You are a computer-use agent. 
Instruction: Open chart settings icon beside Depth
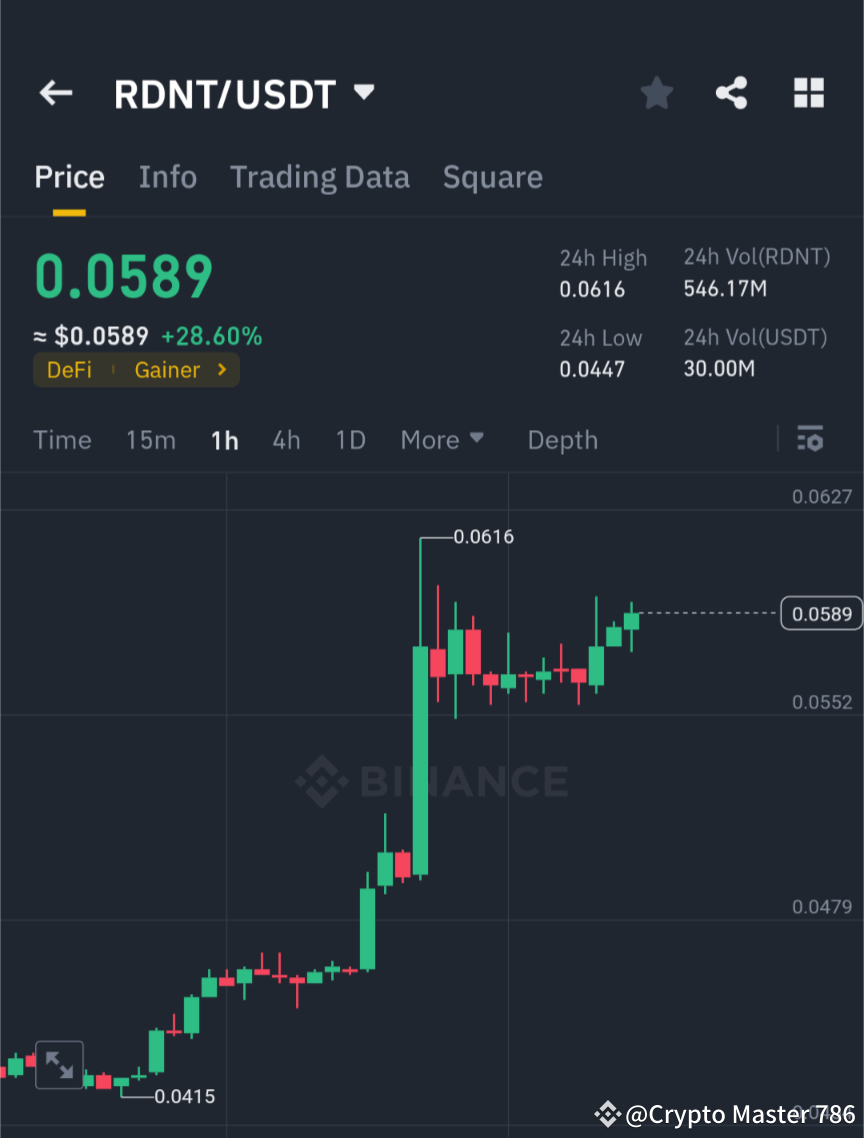[x=810, y=439]
